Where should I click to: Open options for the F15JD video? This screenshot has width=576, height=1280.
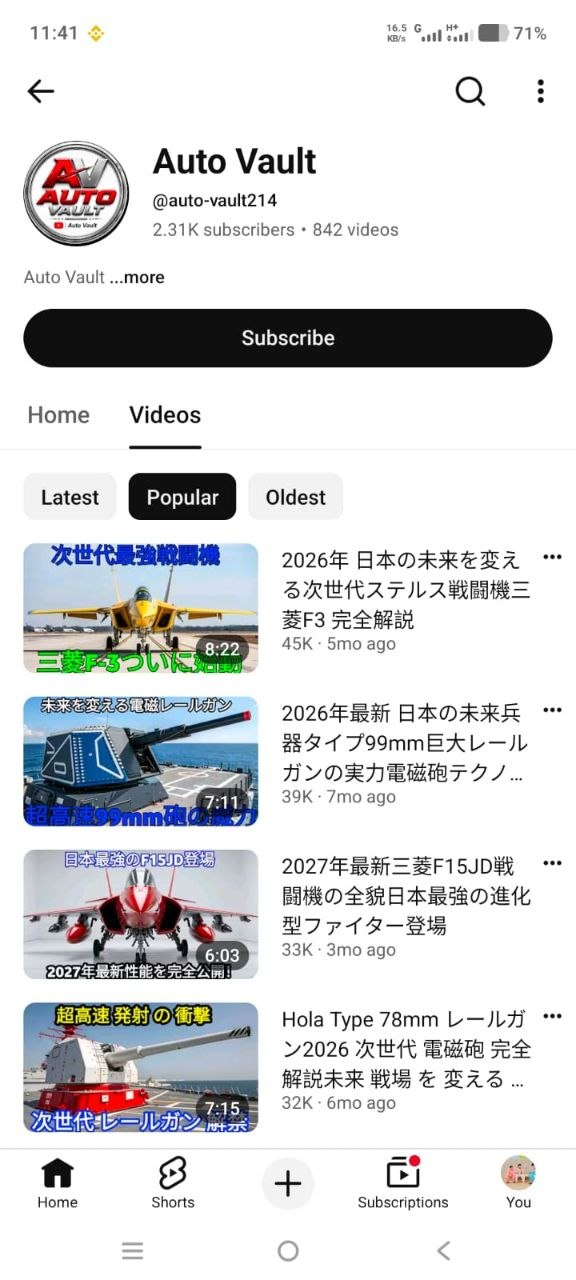[552, 863]
